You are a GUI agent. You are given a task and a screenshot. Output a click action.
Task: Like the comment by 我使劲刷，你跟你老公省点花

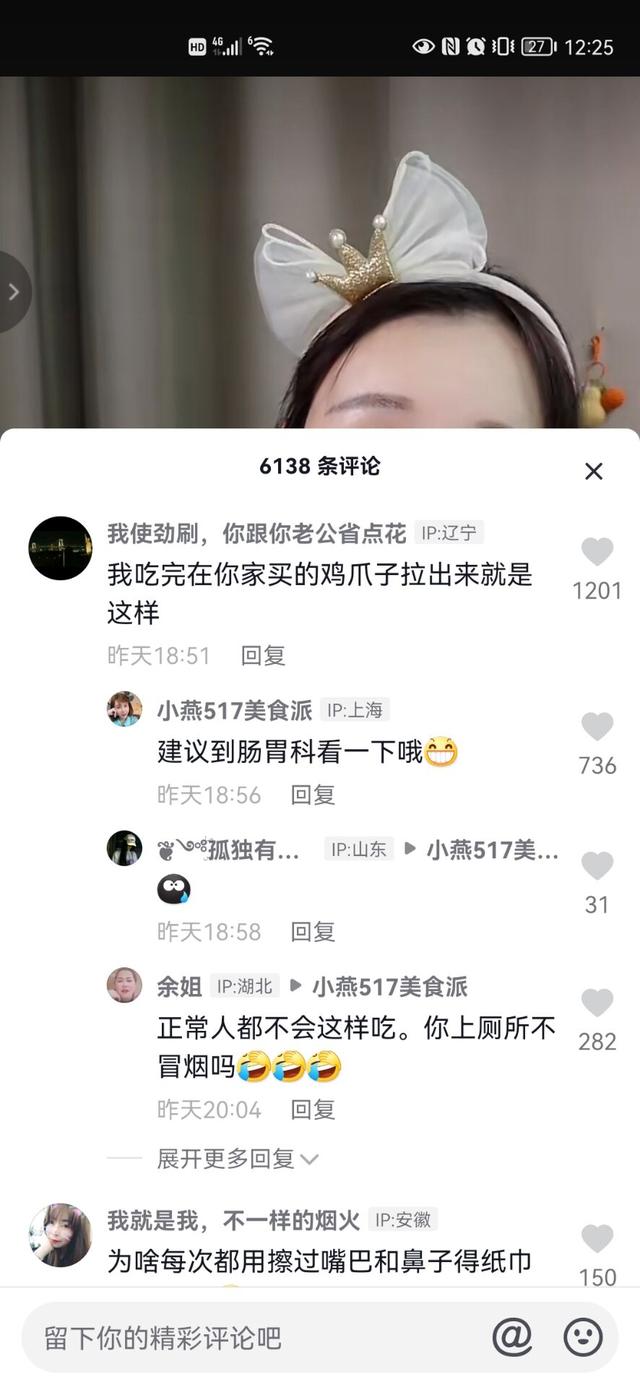tap(597, 551)
